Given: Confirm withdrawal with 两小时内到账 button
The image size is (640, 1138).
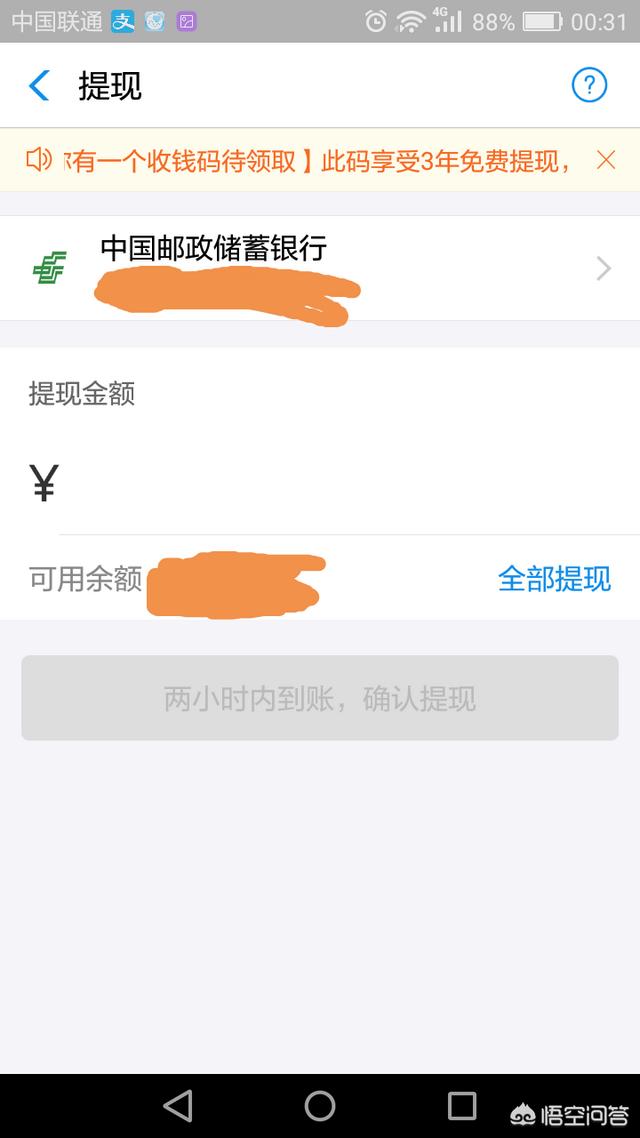Looking at the screenshot, I should point(320,698).
